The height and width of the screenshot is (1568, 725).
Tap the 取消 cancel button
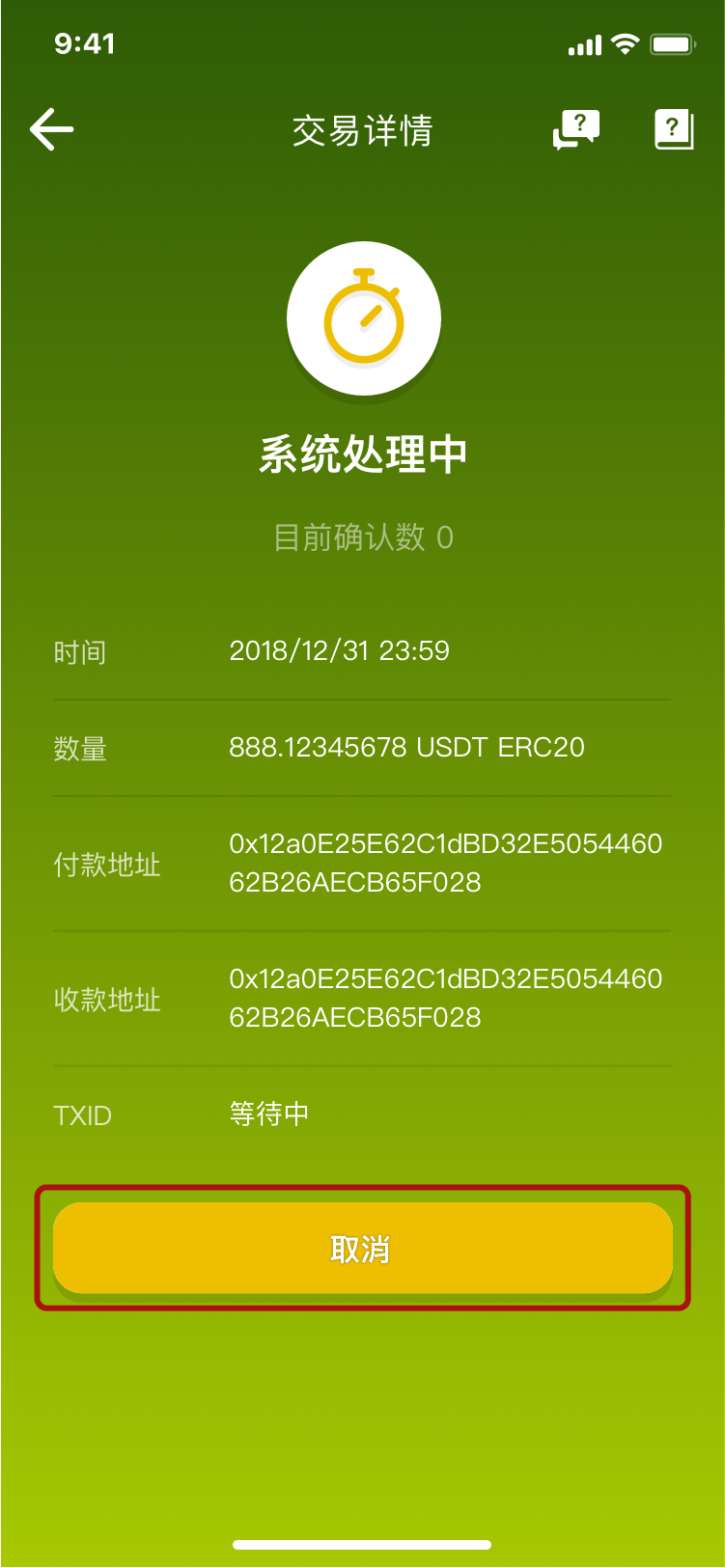[x=363, y=1249]
